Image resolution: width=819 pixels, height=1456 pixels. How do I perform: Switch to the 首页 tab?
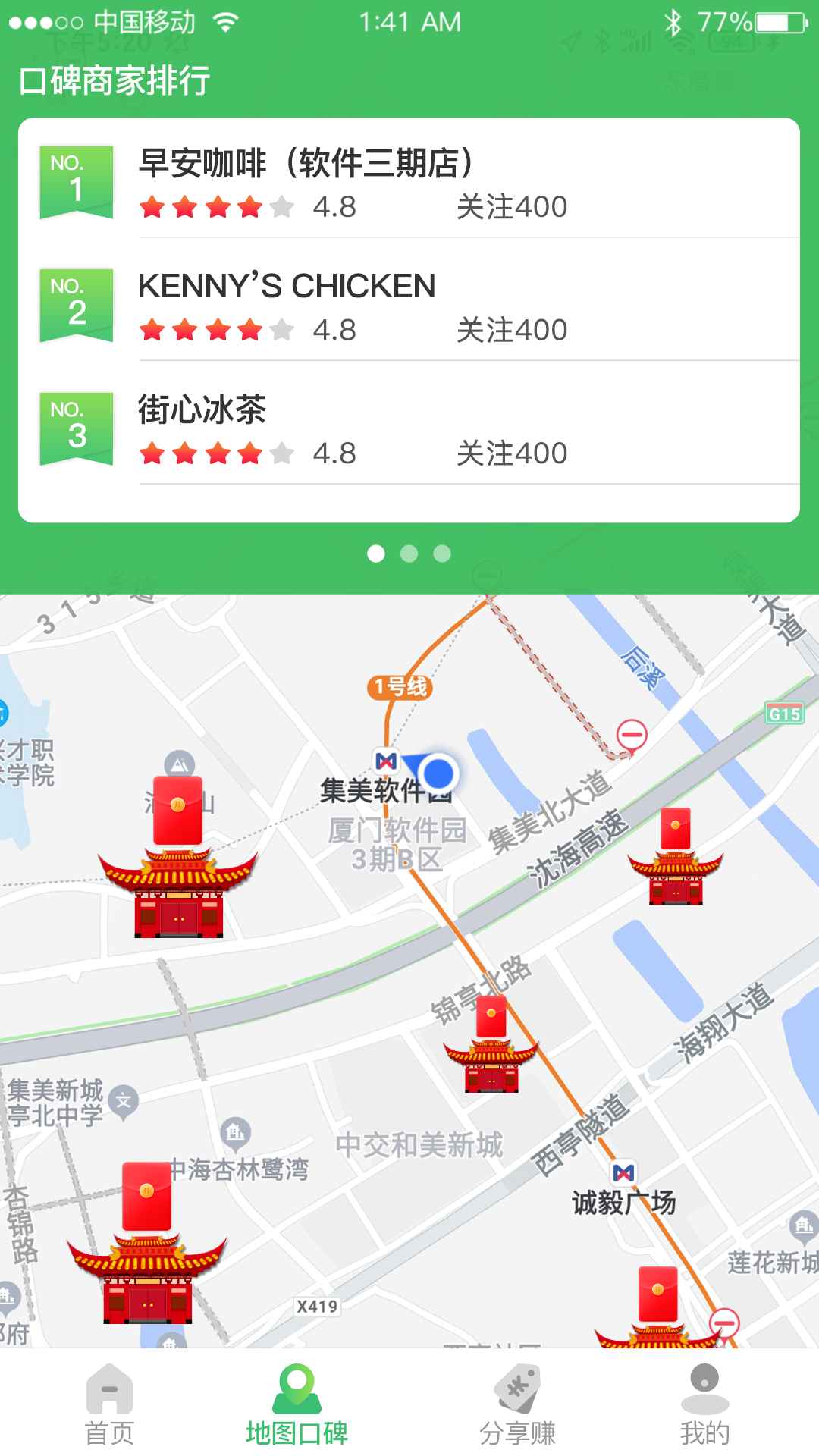110,1404
